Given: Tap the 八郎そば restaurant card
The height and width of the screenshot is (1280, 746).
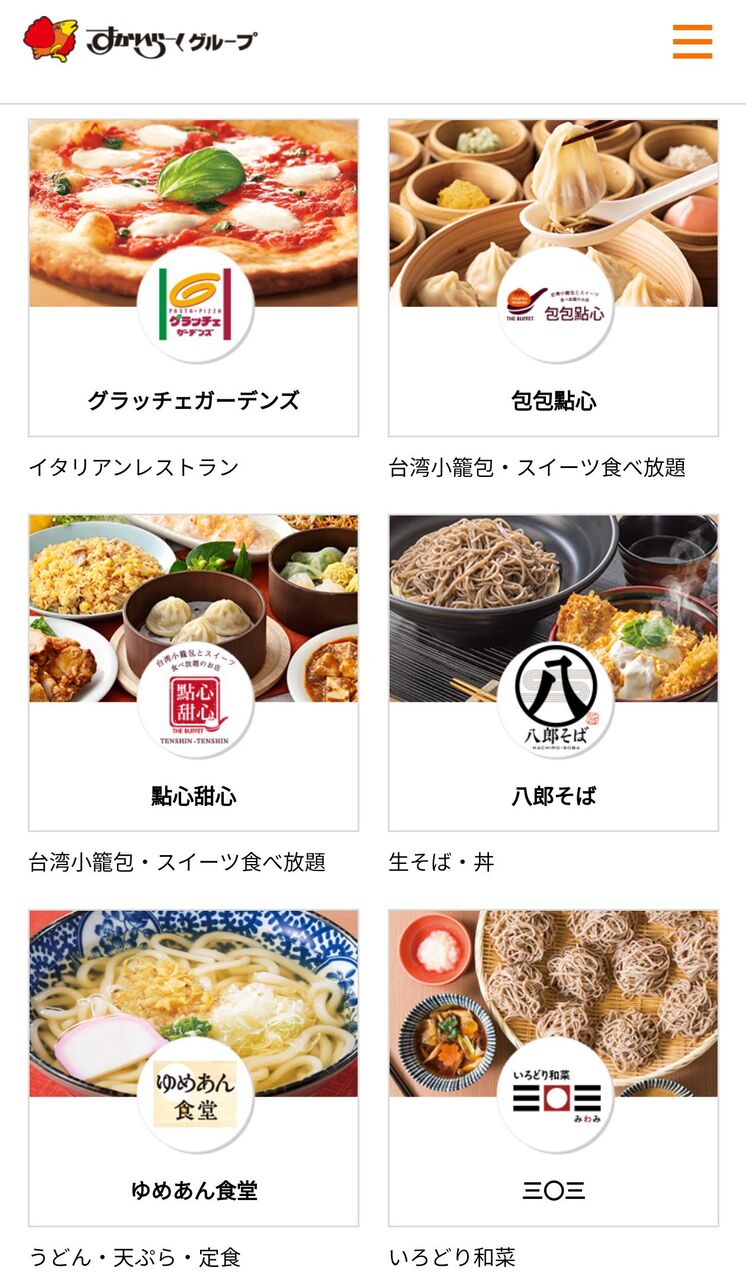Looking at the screenshot, I should pyautogui.click(x=553, y=673).
